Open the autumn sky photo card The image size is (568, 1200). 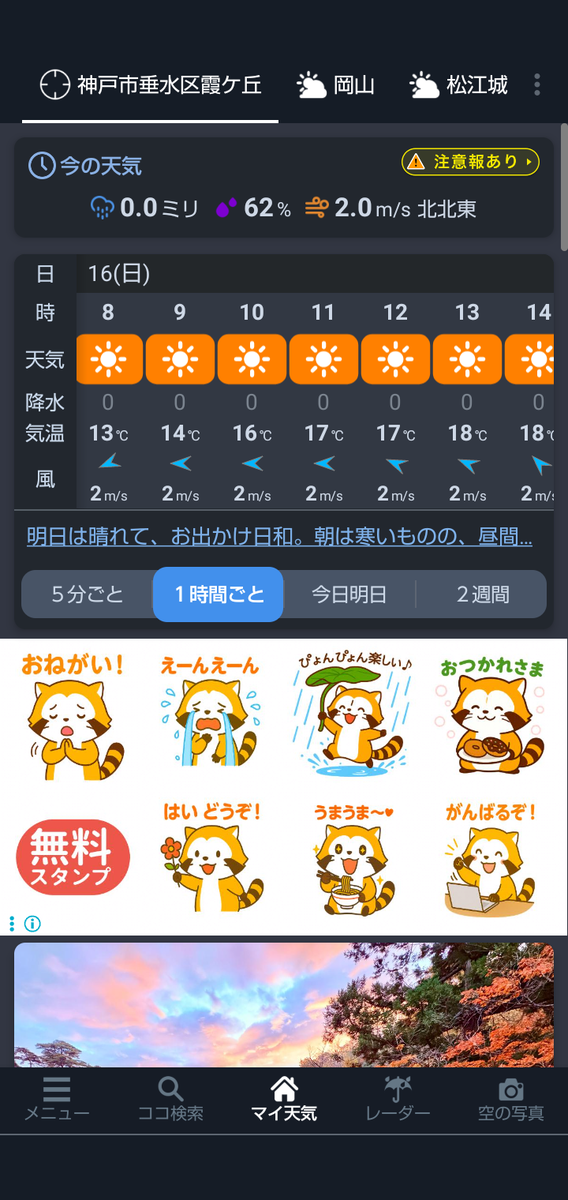tap(284, 1005)
